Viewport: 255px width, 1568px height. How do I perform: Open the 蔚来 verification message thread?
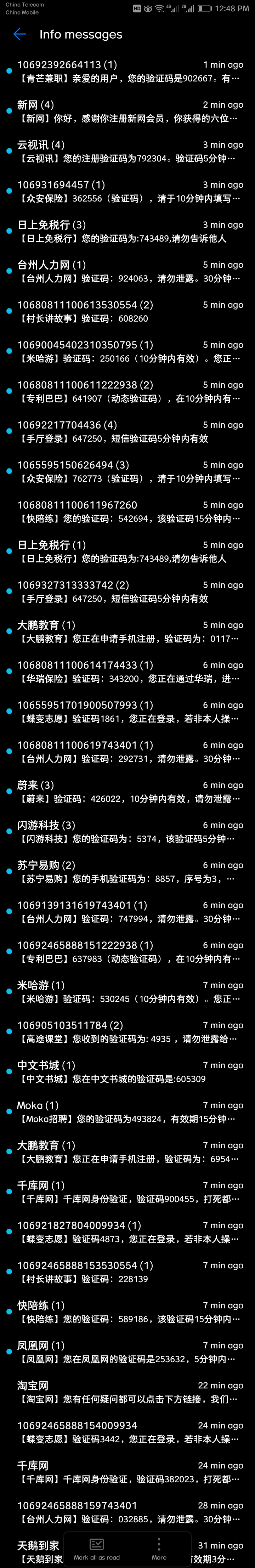127,791
